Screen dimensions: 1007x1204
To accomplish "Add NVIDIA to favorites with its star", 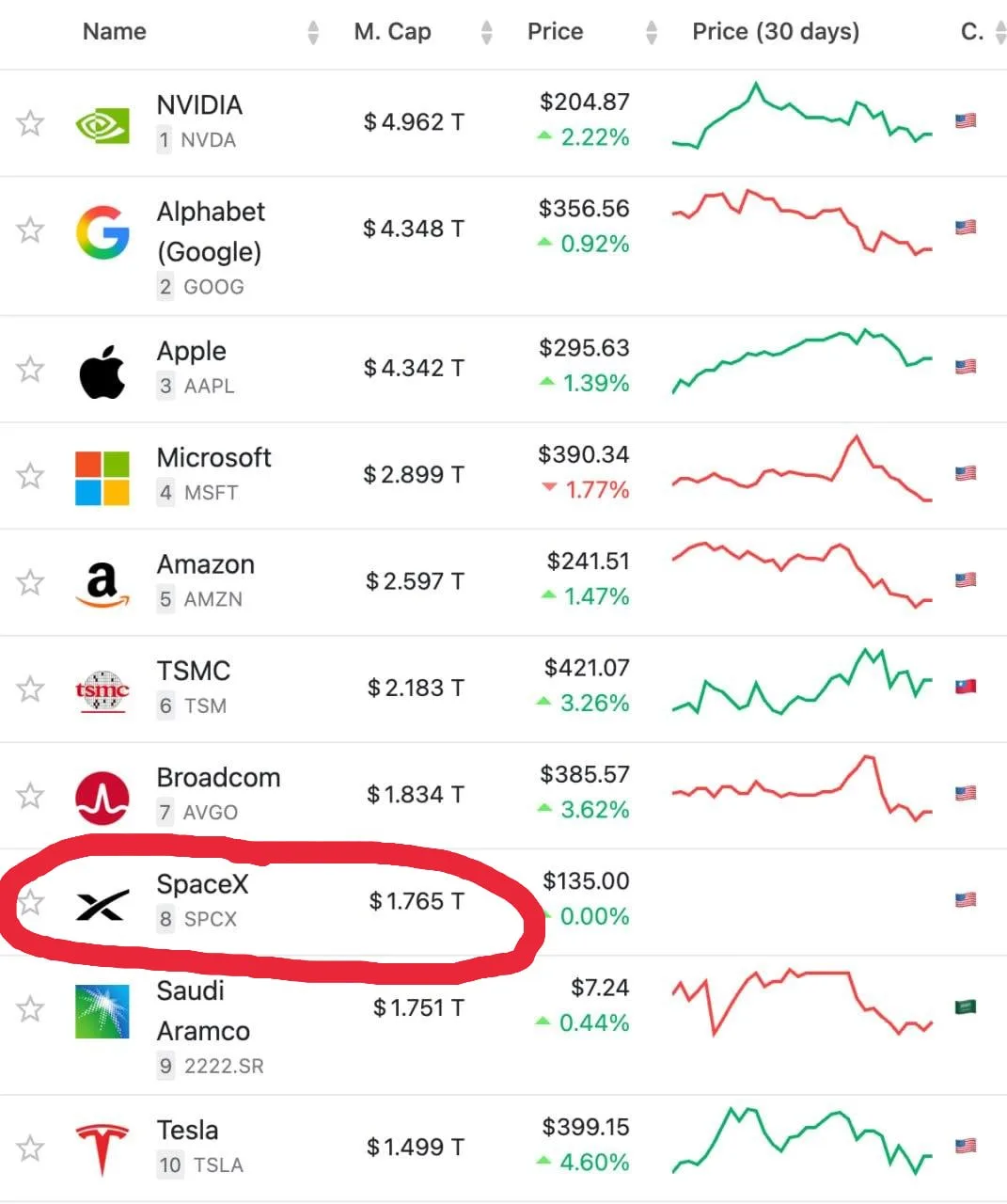I will click(30, 123).
